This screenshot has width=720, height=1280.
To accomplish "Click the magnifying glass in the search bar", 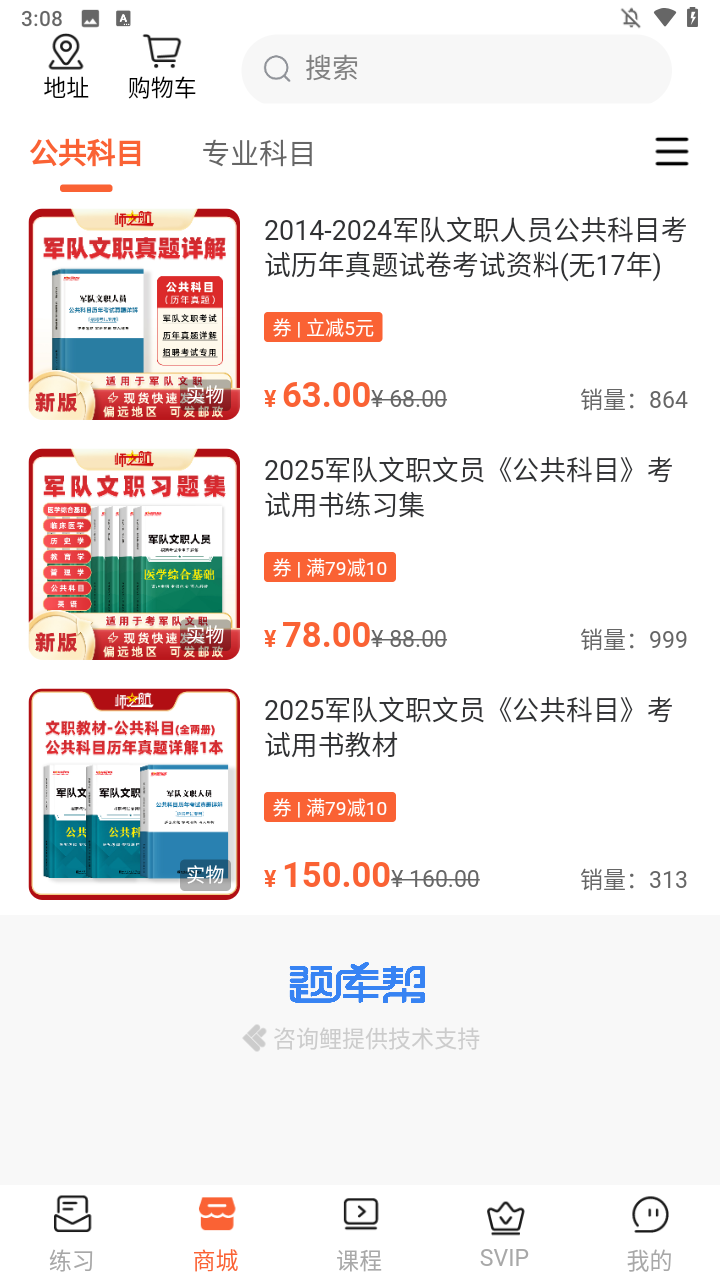I will 277,70.
